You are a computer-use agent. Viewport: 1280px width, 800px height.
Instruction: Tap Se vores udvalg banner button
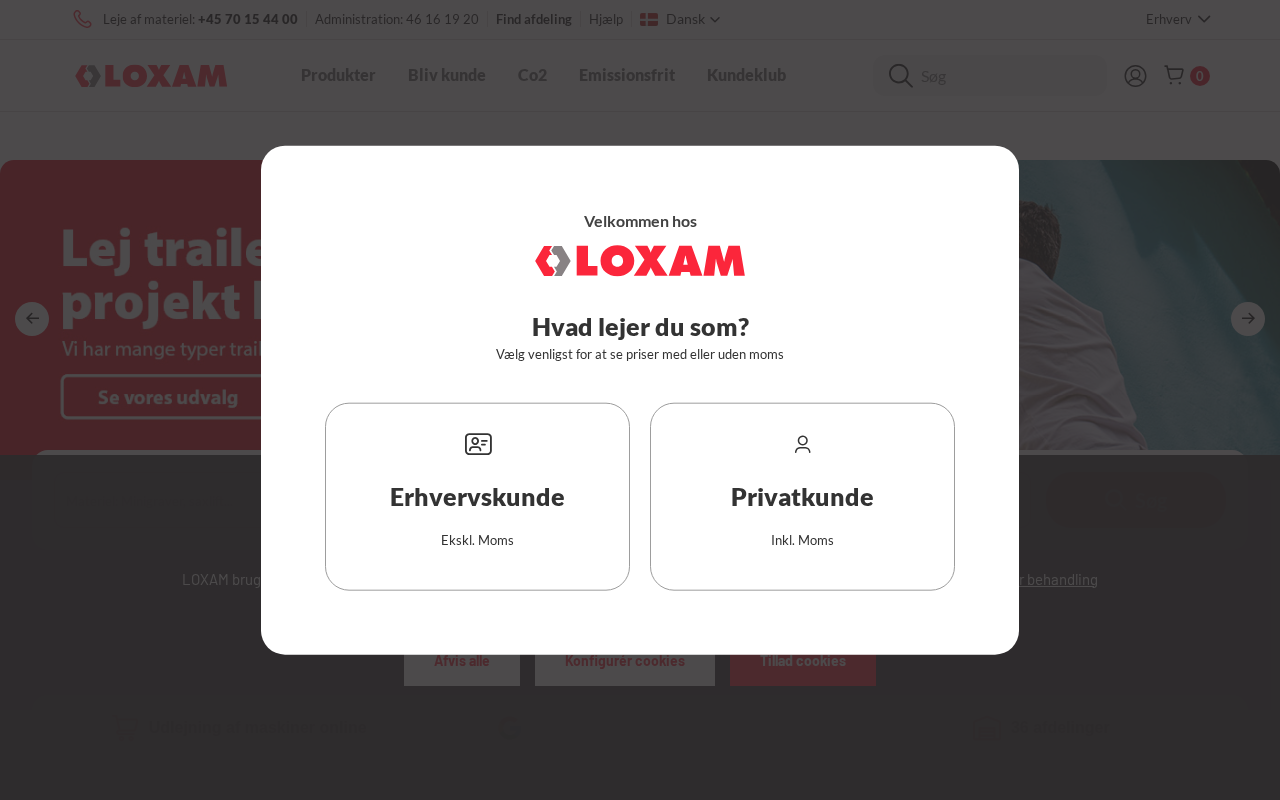click(167, 397)
